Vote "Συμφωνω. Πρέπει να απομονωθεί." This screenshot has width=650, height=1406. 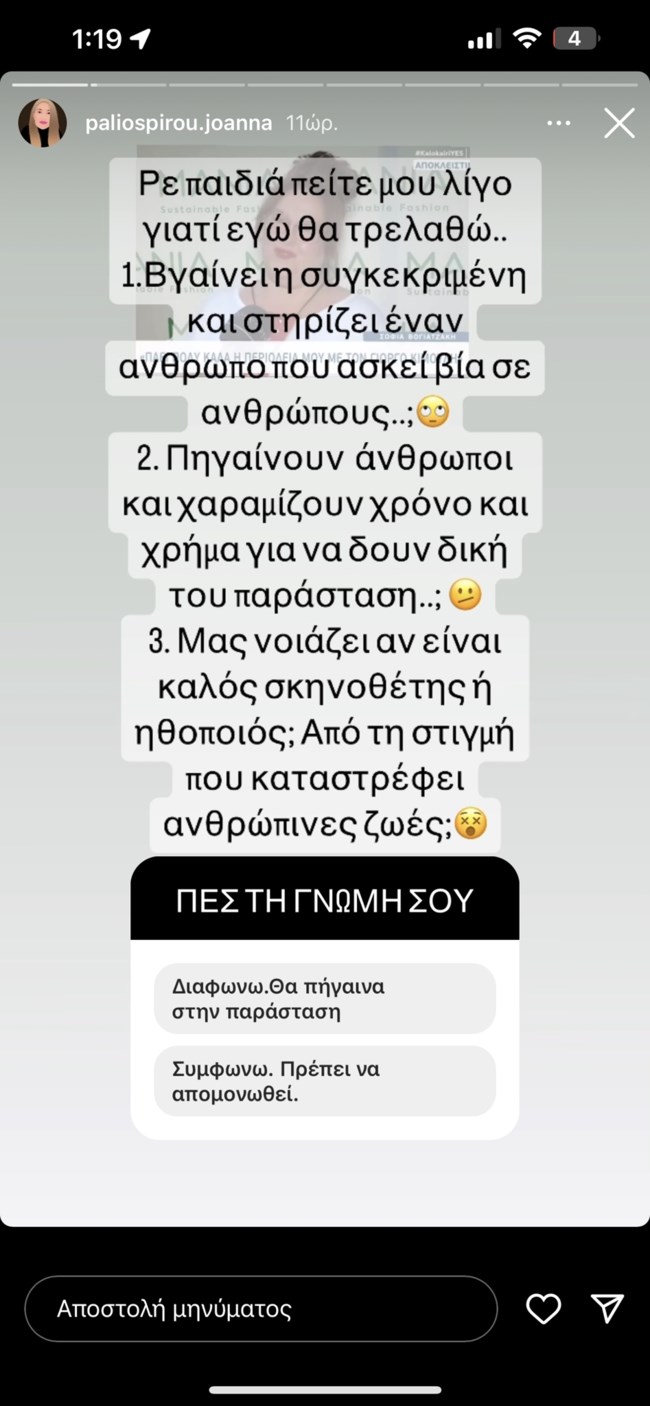(324, 1081)
